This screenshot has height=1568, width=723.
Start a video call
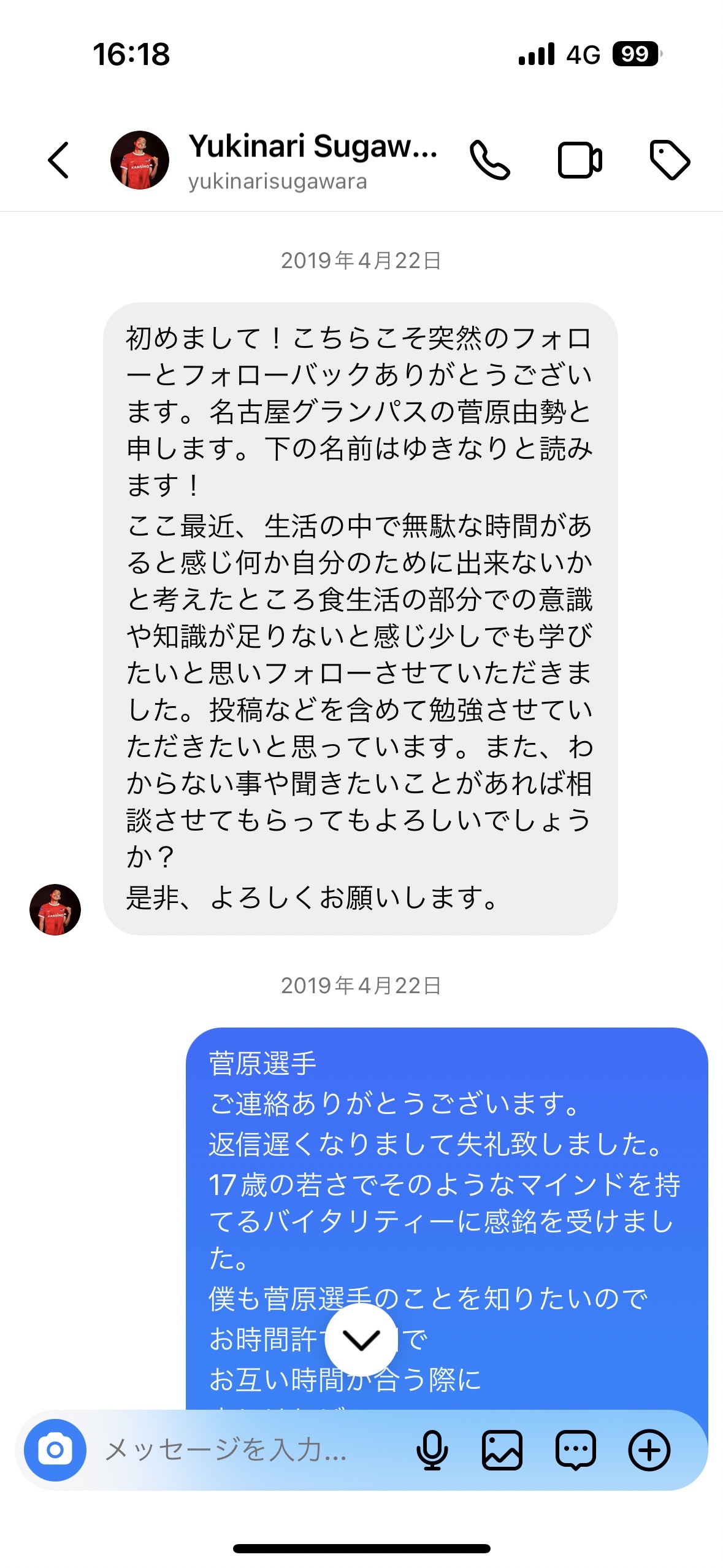(x=580, y=161)
